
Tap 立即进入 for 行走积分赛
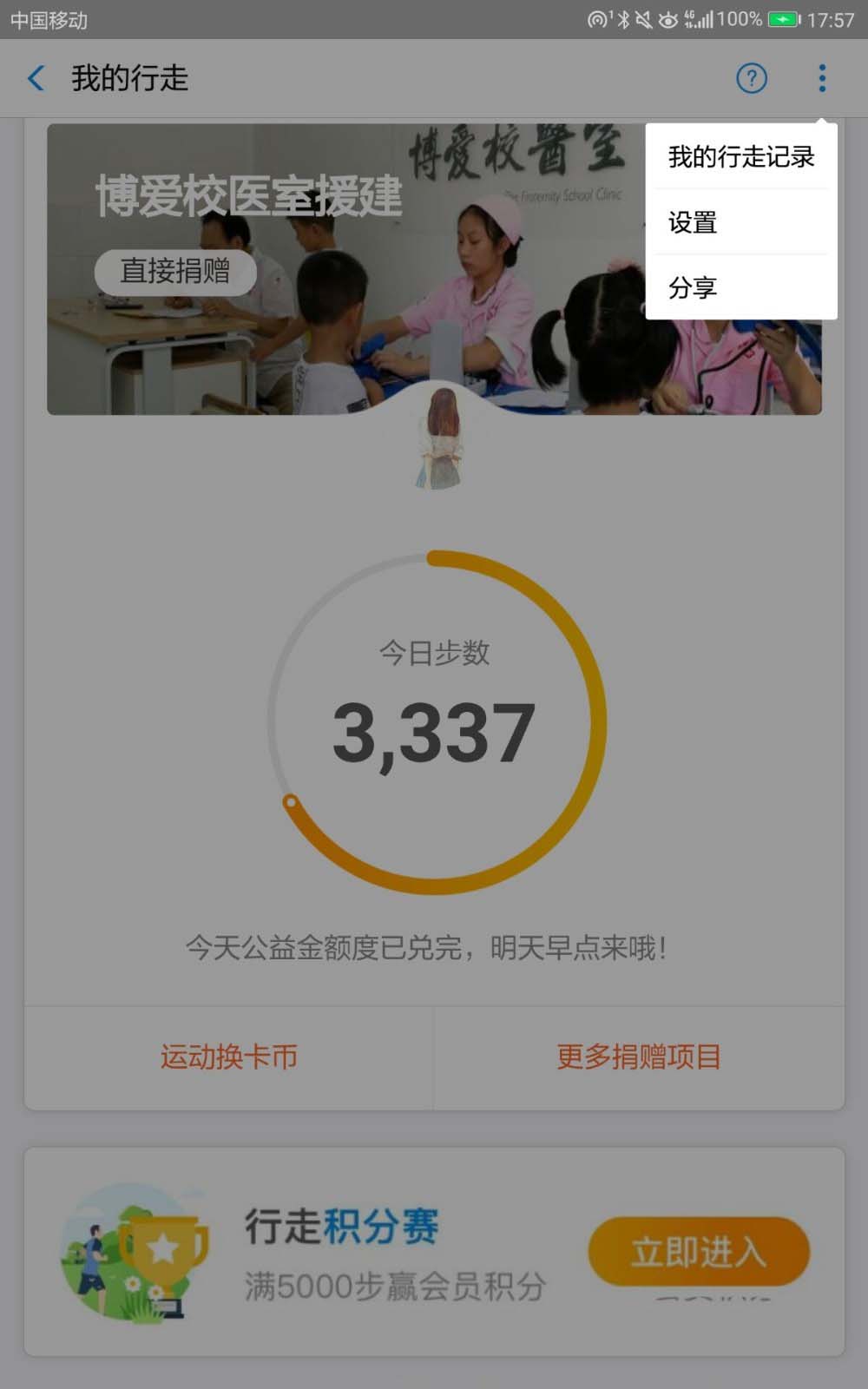pos(699,1252)
